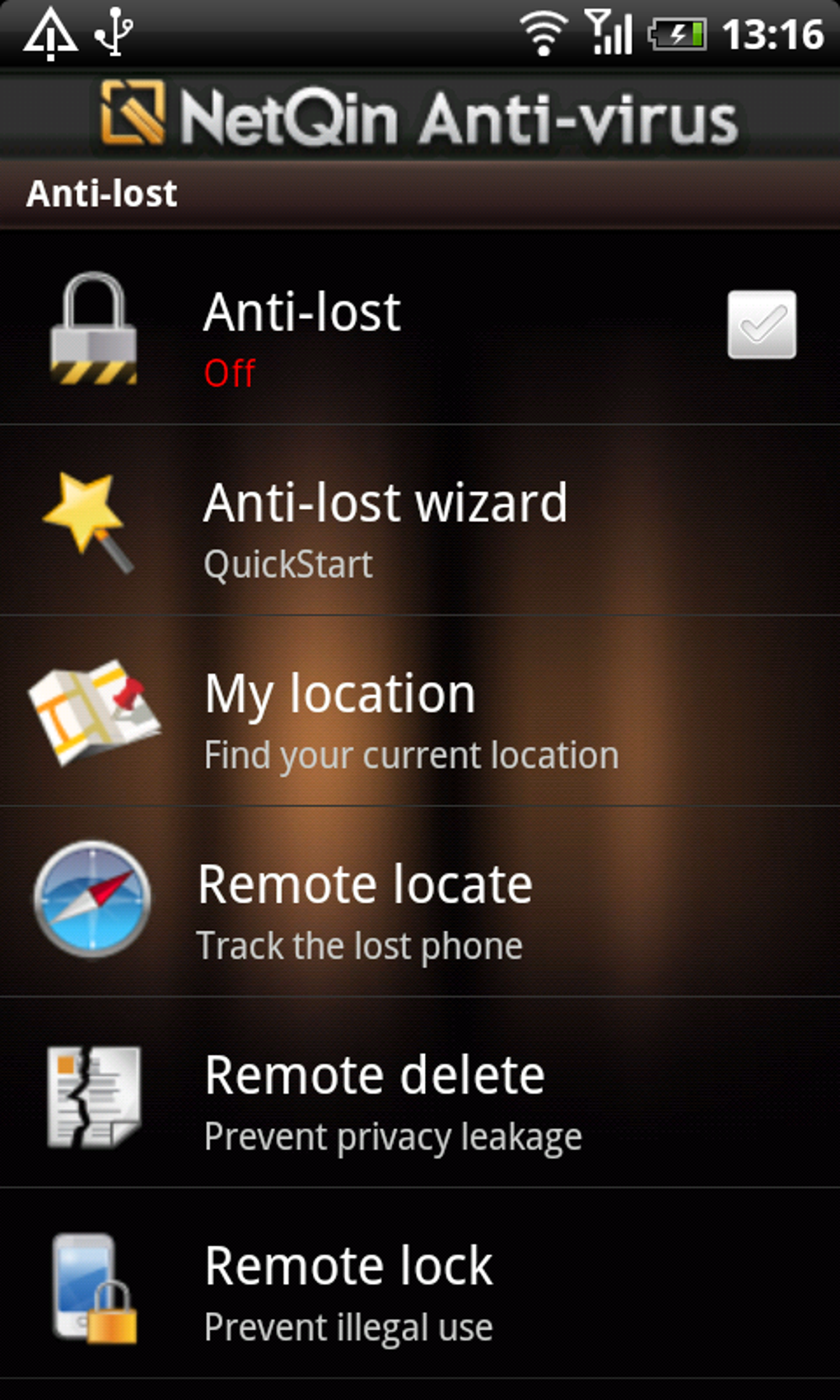
Task: Enable the Anti-lost checkbox
Action: tap(762, 324)
